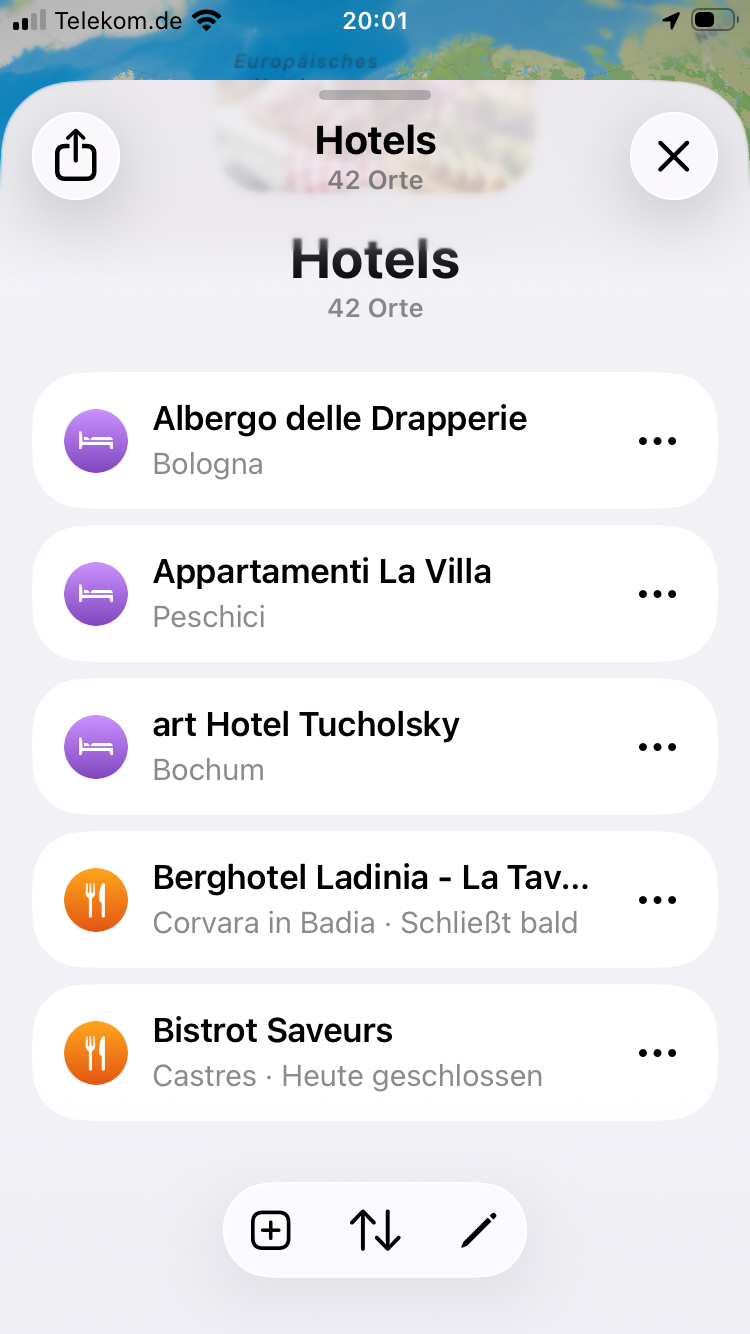
Task: Close the Hotels list sheet
Action: [x=673, y=156]
